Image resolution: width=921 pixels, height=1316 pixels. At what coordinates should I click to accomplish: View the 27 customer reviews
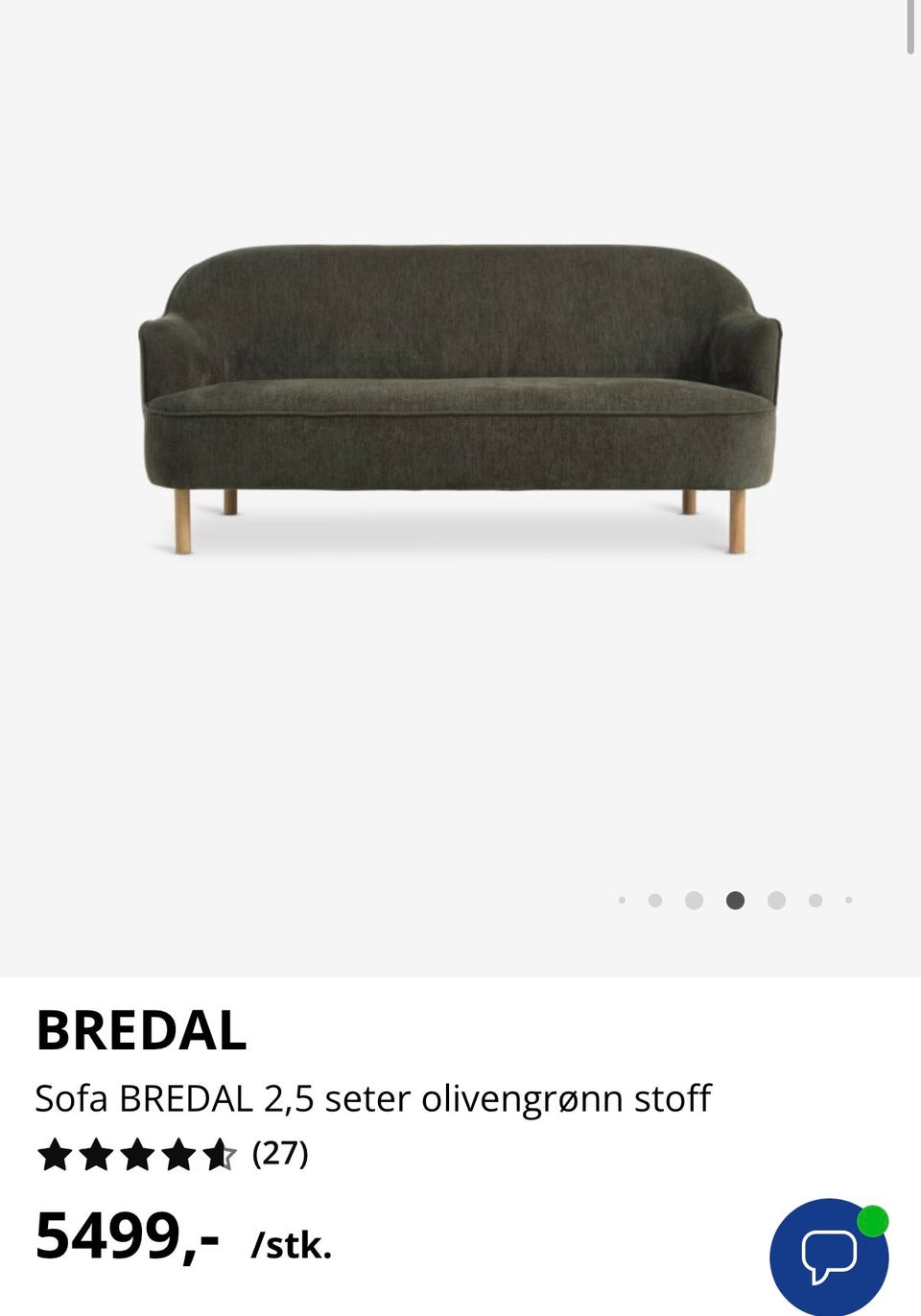coord(279,1153)
